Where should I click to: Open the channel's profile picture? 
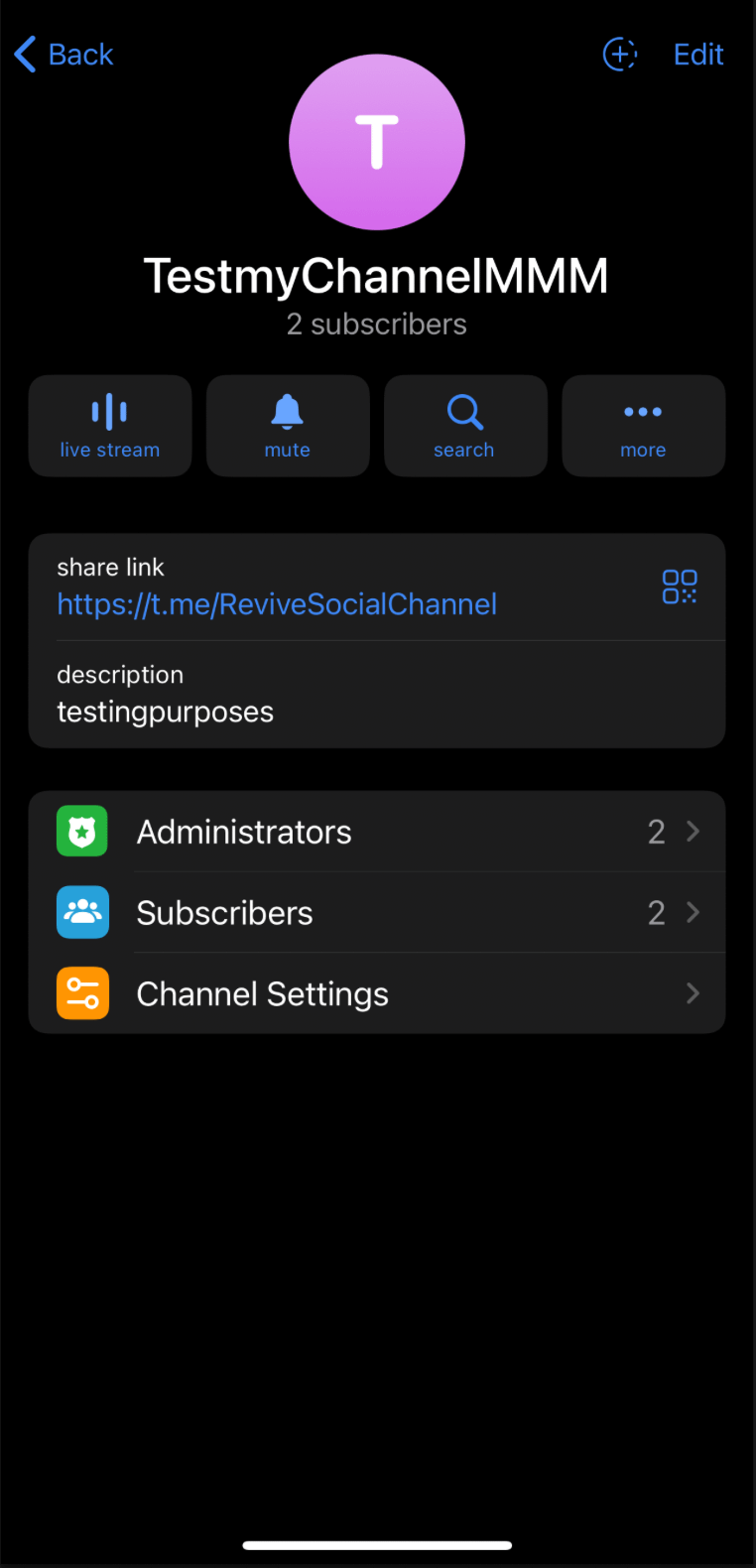[x=377, y=142]
